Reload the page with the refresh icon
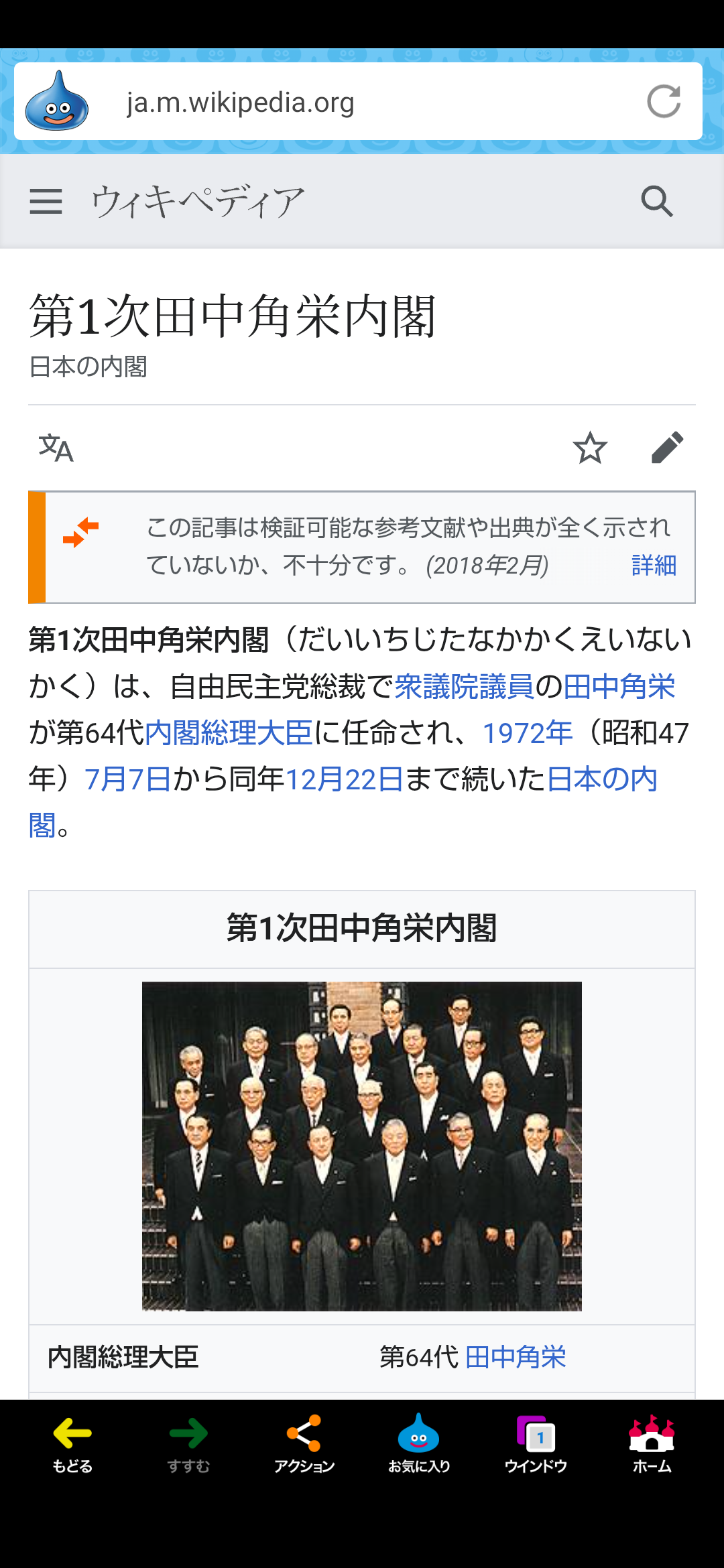724x1568 pixels. [664, 102]
